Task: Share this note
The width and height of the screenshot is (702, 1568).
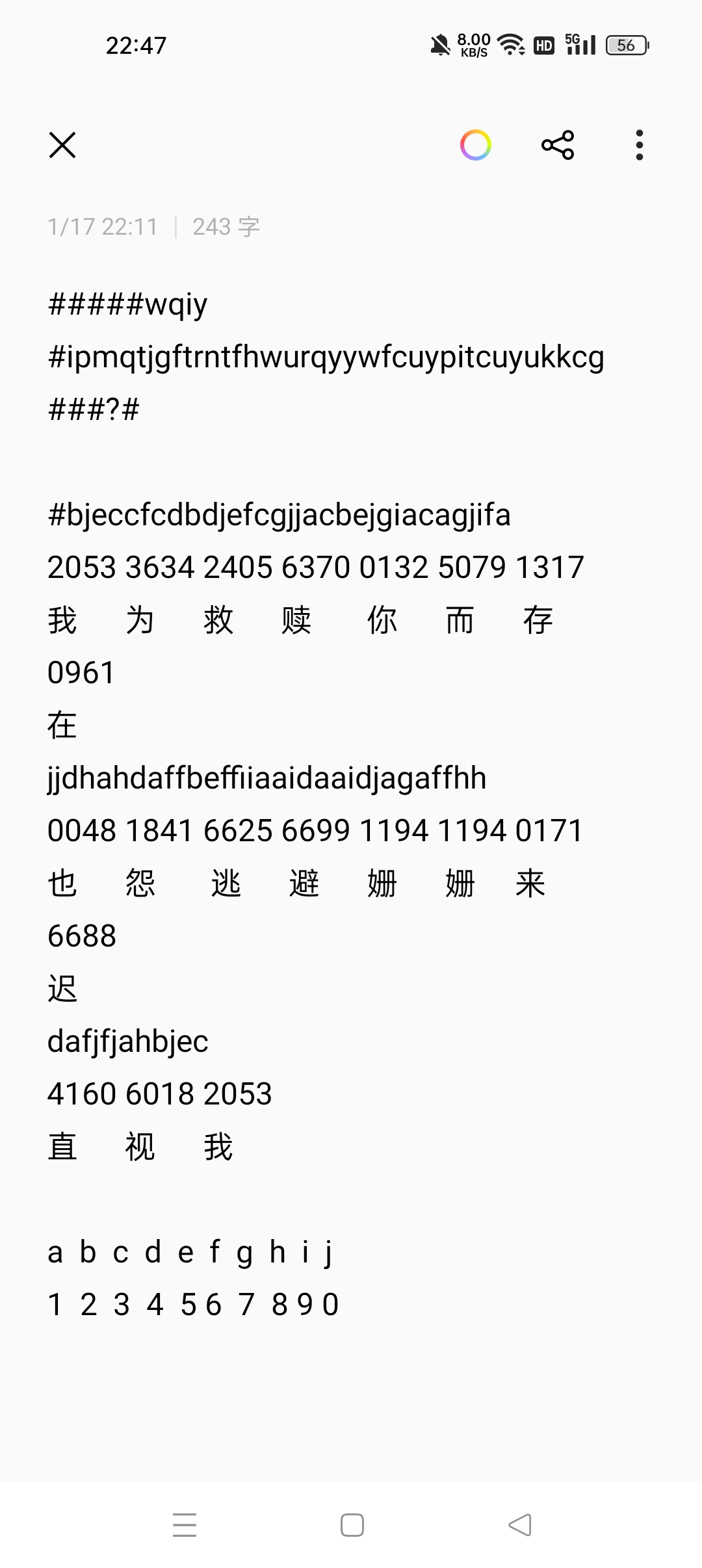Action: (558, 145)
